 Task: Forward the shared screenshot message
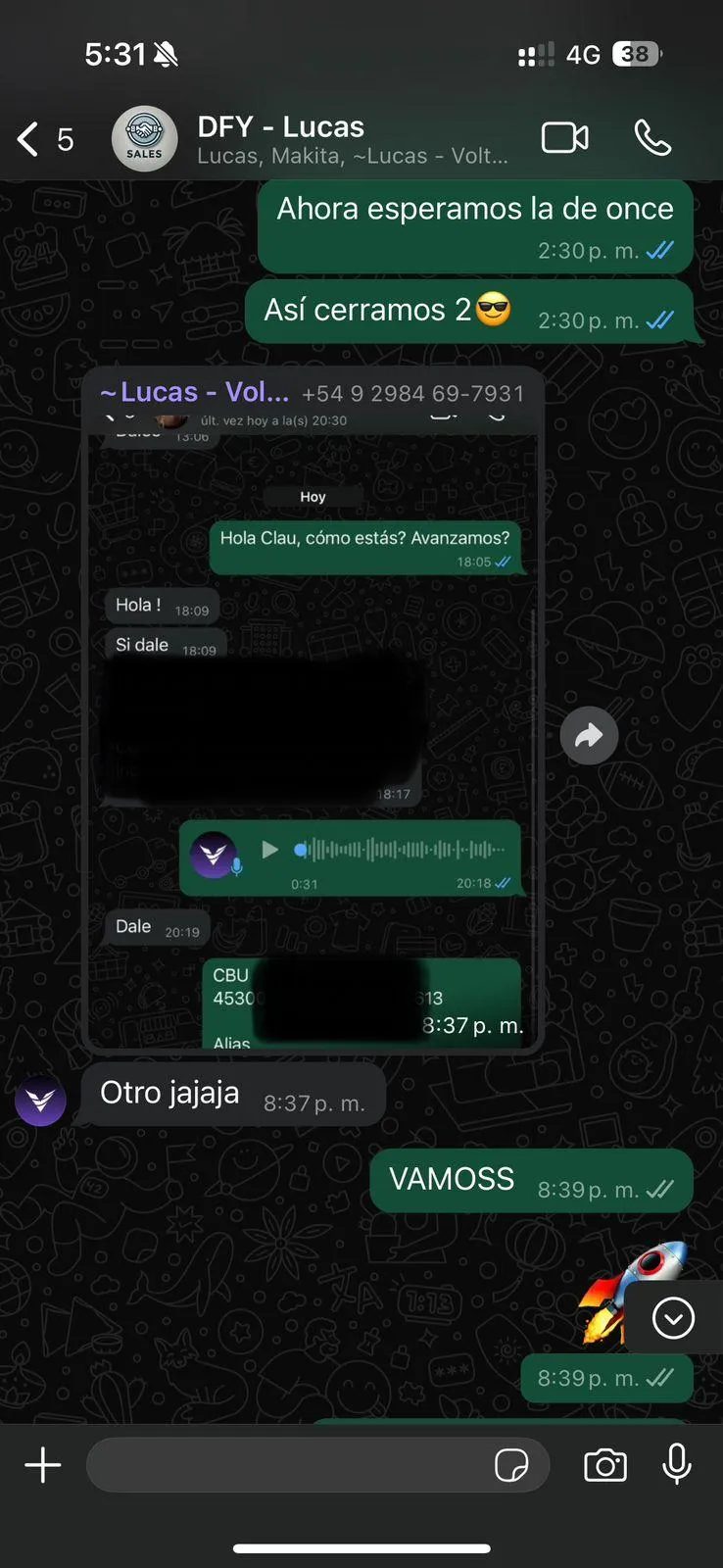coord(589,735)
